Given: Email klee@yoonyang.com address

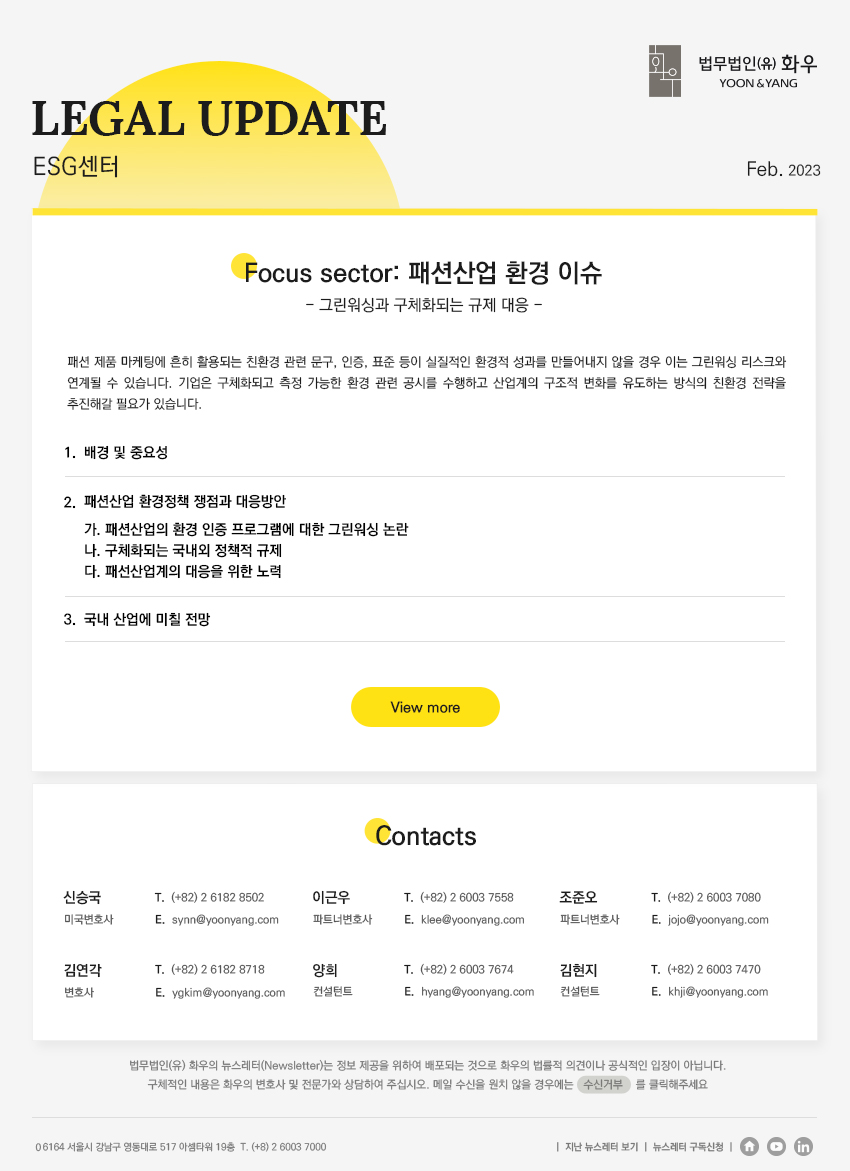Looking at the screenshot, I should click(472, 920).
